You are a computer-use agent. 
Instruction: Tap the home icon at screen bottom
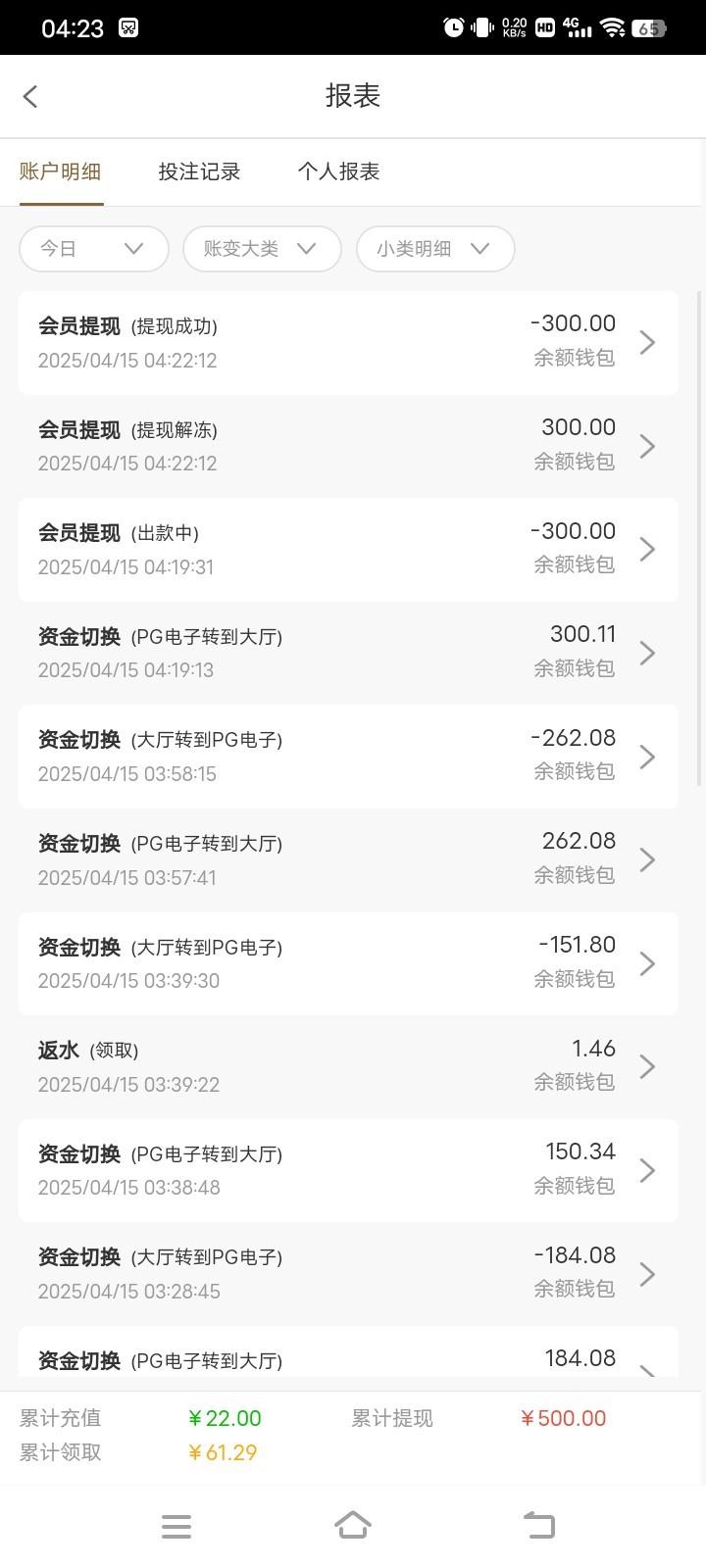353,1525
